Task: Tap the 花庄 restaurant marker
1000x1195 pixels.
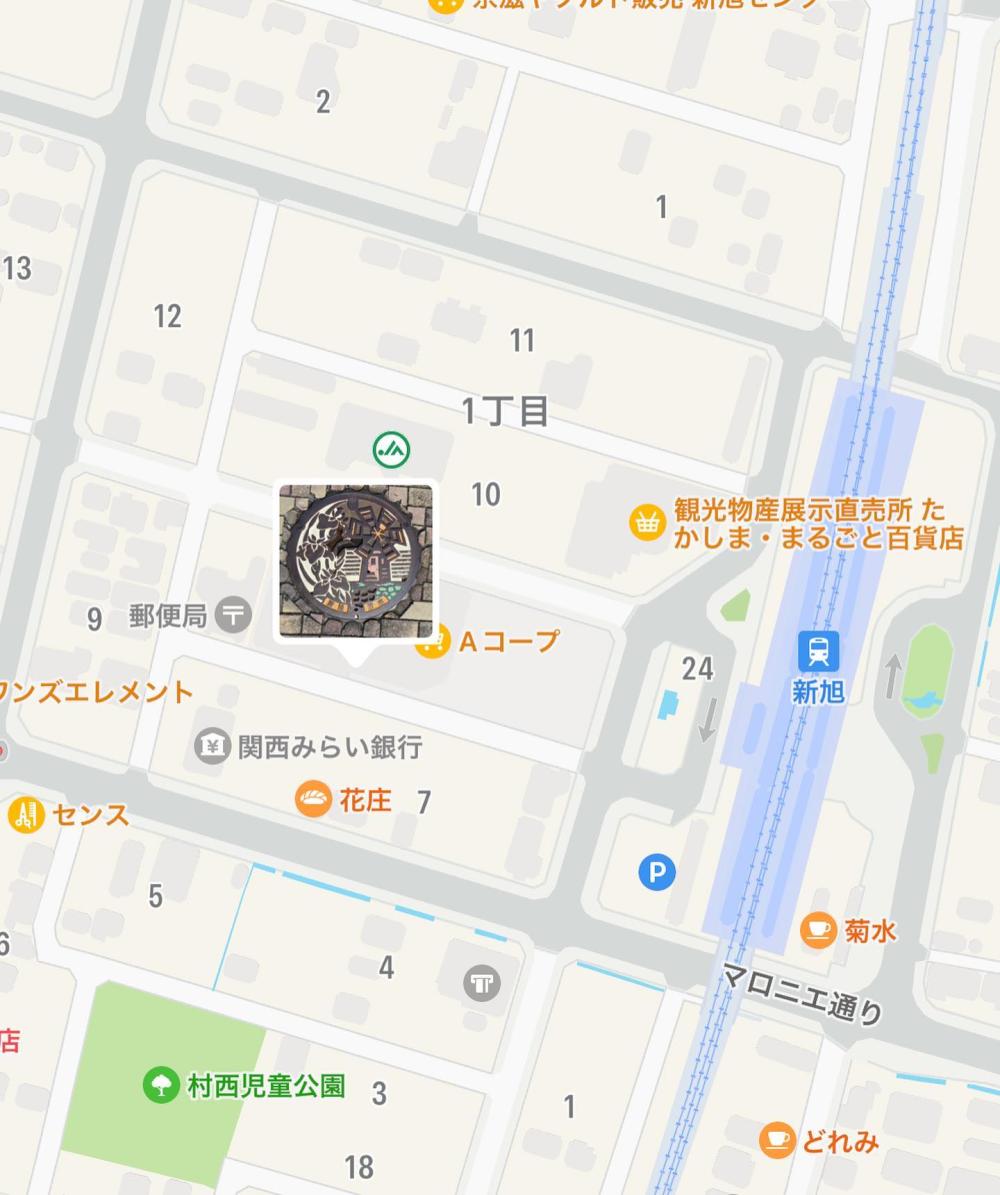Action: click(313, 800)
